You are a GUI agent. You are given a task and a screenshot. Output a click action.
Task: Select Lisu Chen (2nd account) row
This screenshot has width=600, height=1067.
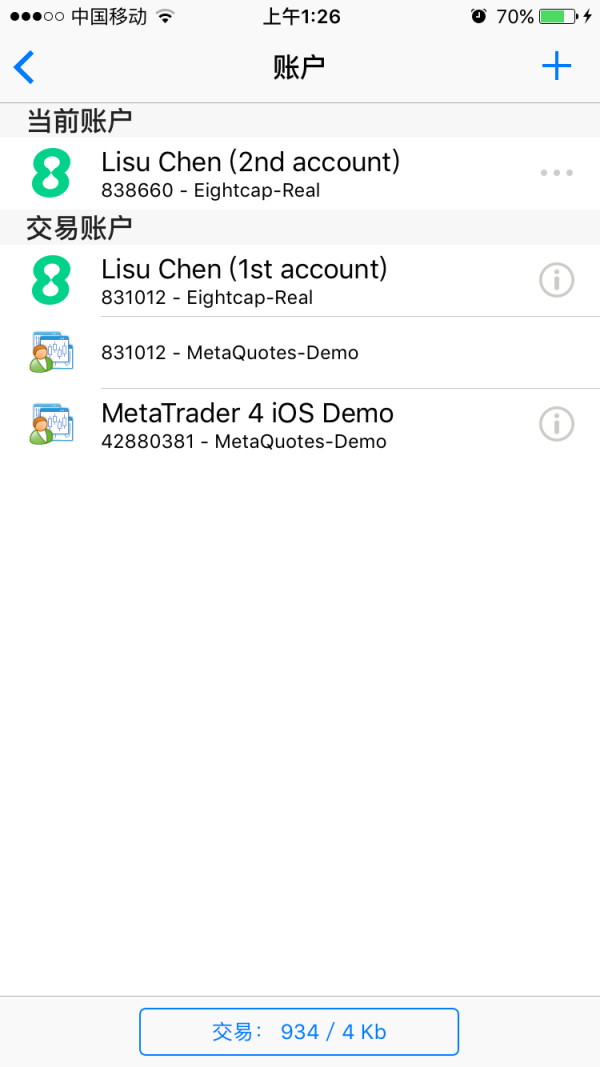pyautogui.click(x=300, y=174)
